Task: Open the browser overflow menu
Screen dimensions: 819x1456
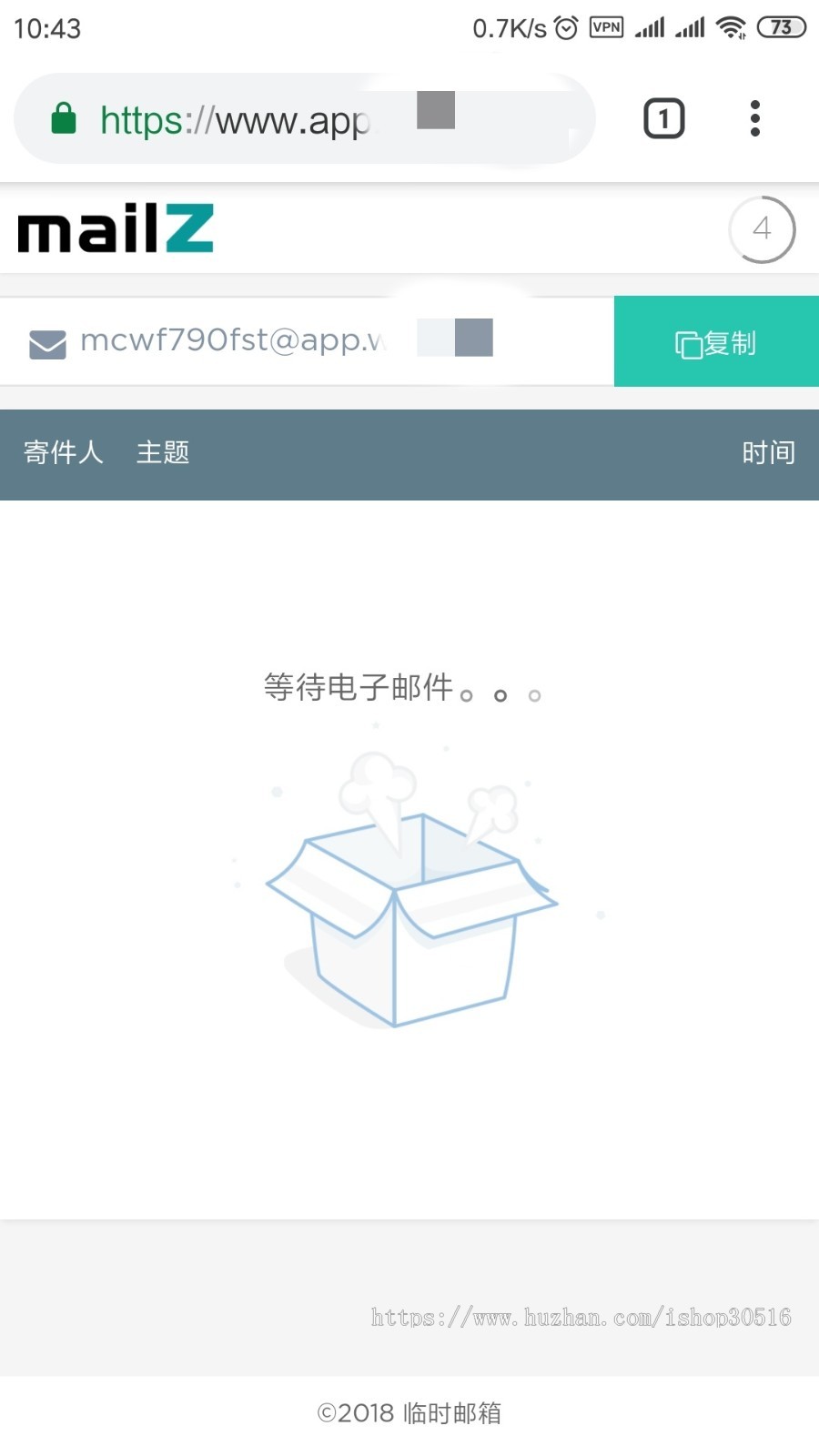Action: (x=754, y=119)
